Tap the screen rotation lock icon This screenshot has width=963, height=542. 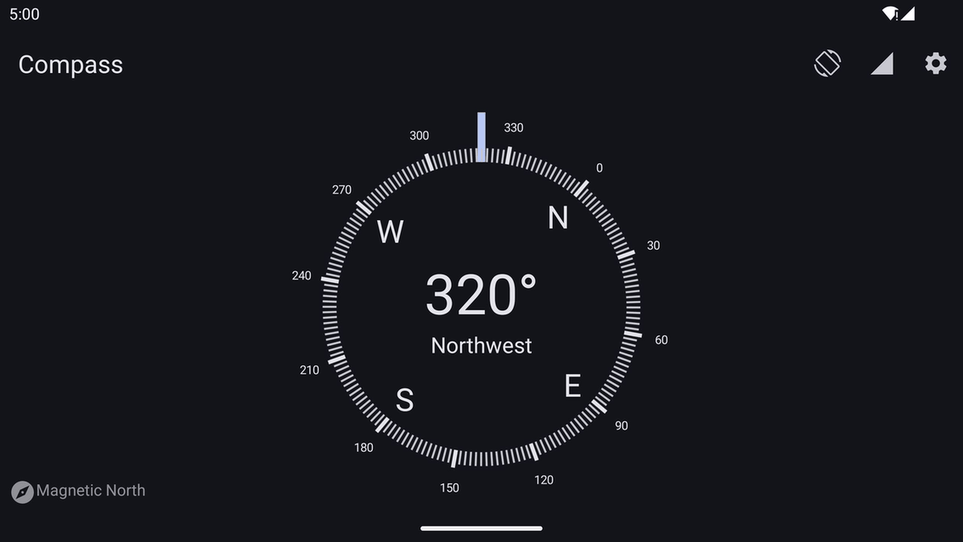point(827,64)
